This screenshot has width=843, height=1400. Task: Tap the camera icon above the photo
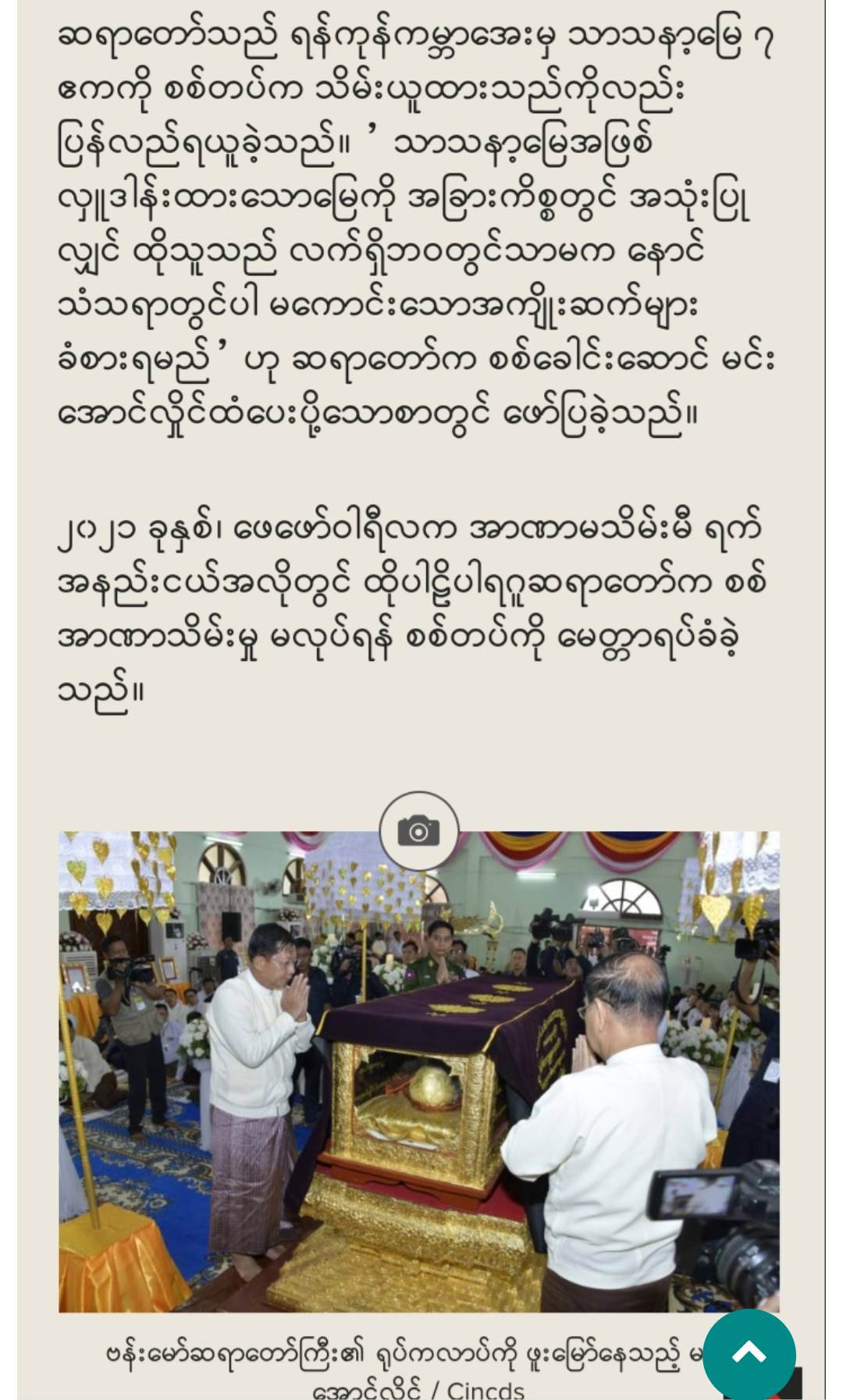pos(418,831)
